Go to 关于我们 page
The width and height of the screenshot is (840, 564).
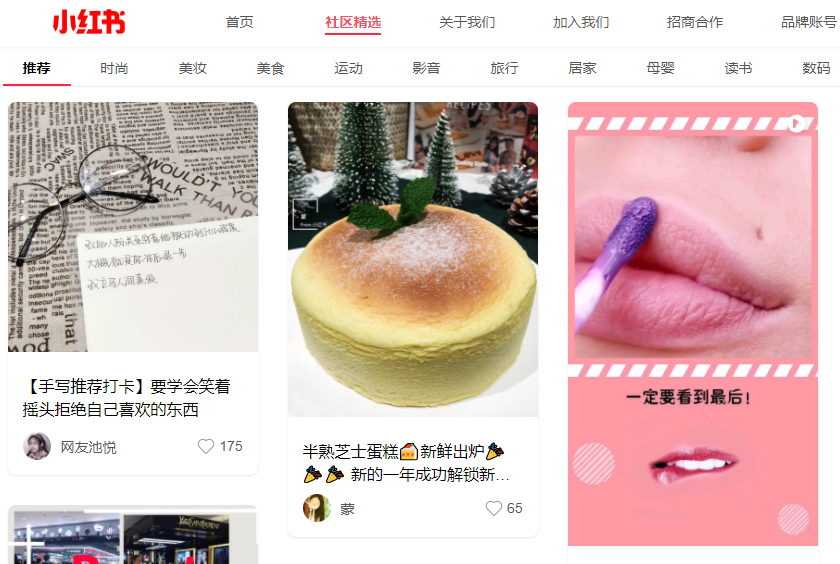[x=467, y=22]
